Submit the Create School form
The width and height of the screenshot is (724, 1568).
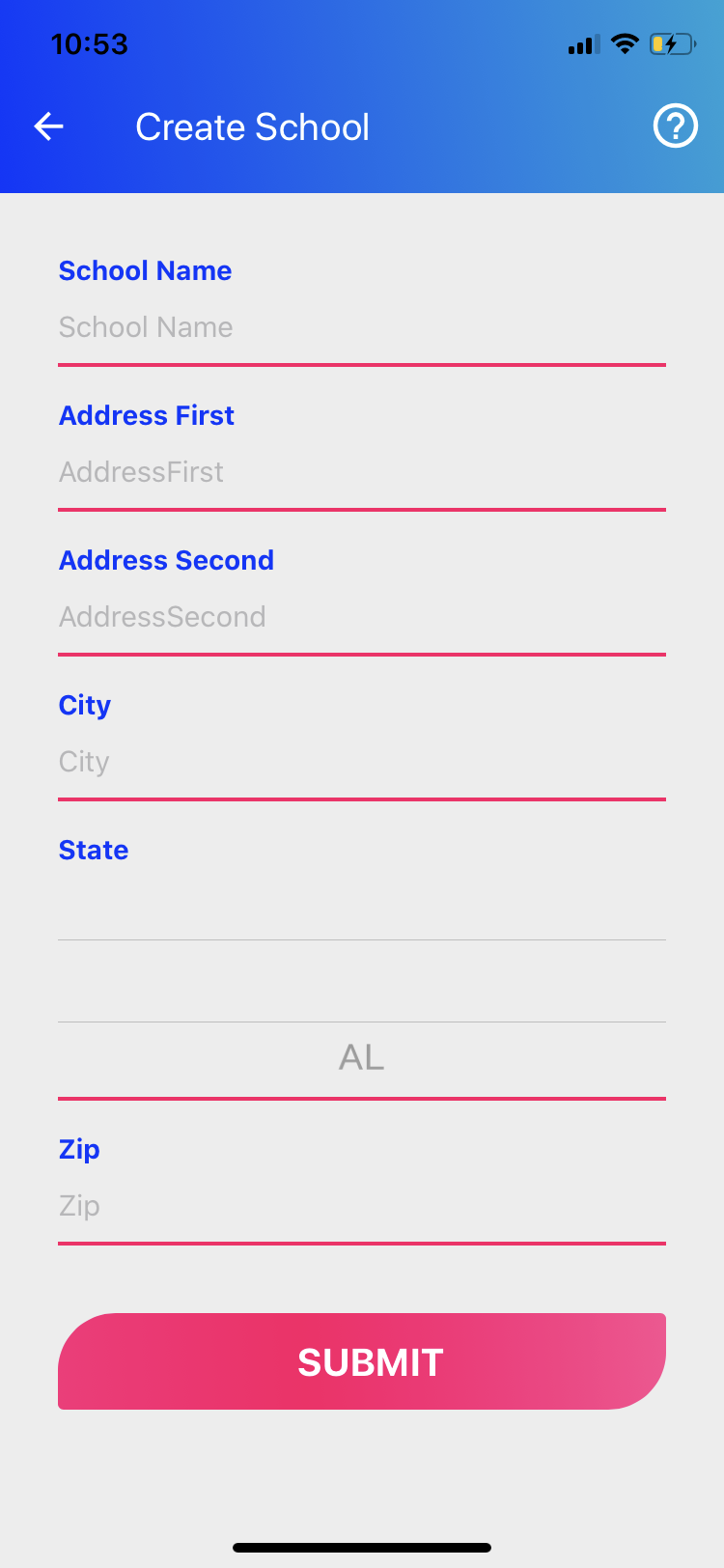click(362, 1361)
